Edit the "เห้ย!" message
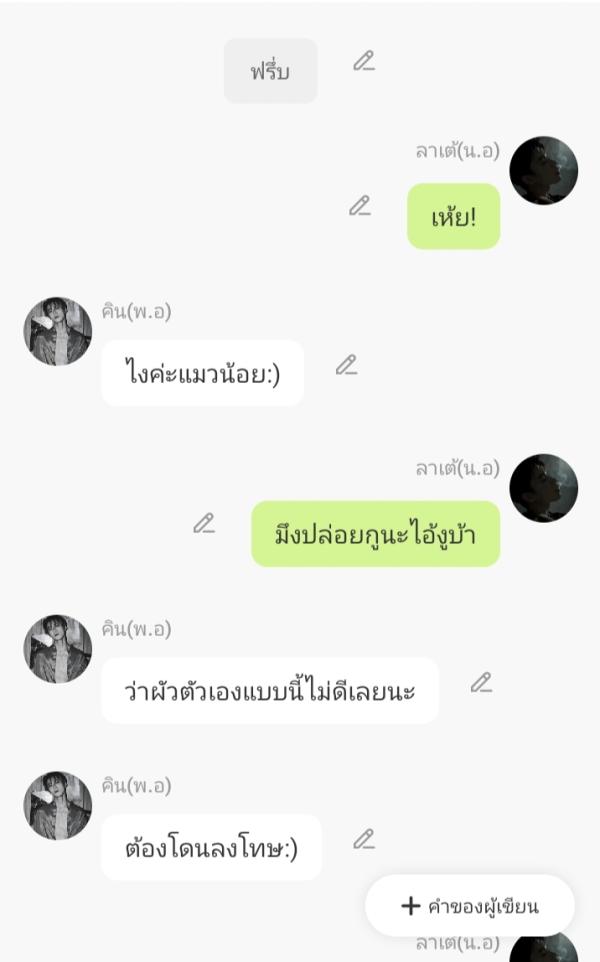 [360, 206]
